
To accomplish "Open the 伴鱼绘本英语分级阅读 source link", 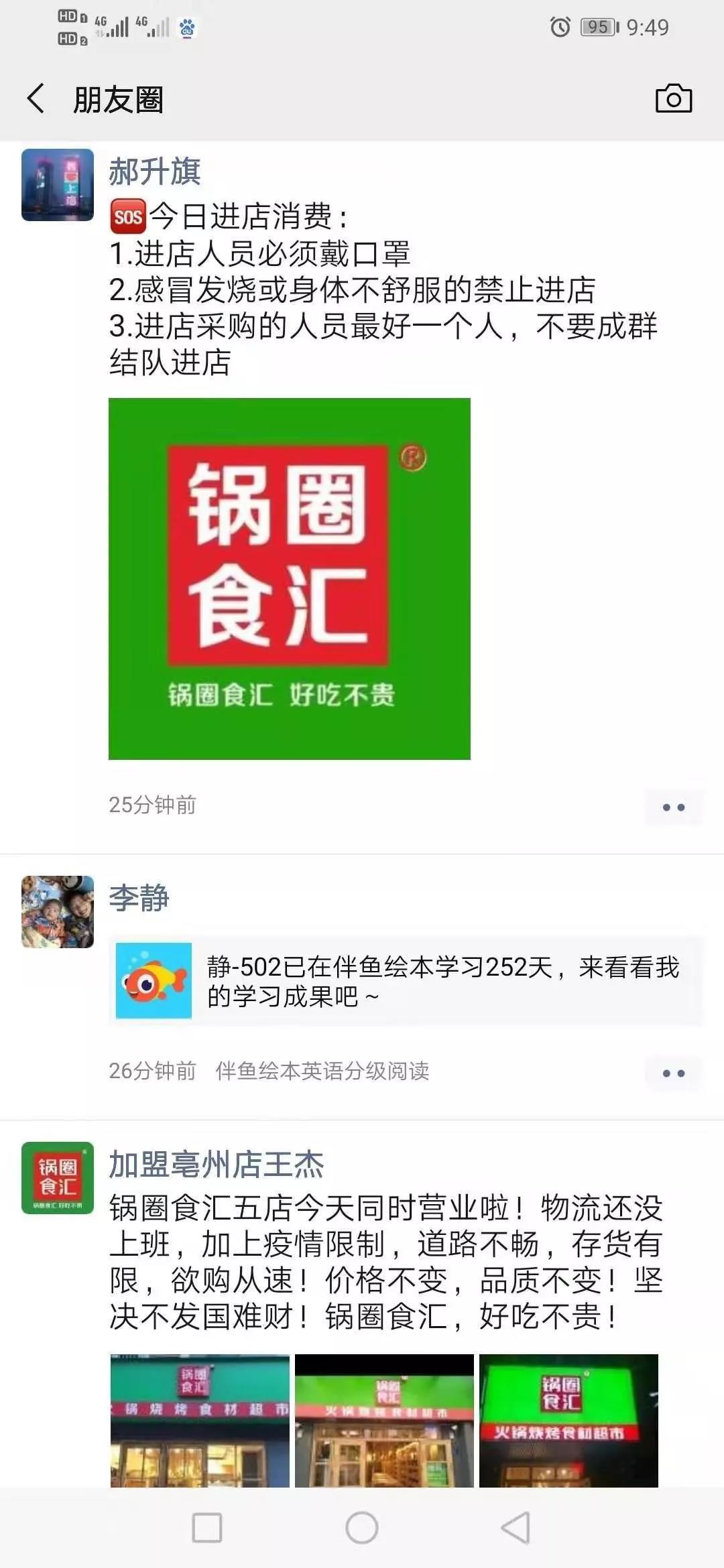I will pos(322,1071).
